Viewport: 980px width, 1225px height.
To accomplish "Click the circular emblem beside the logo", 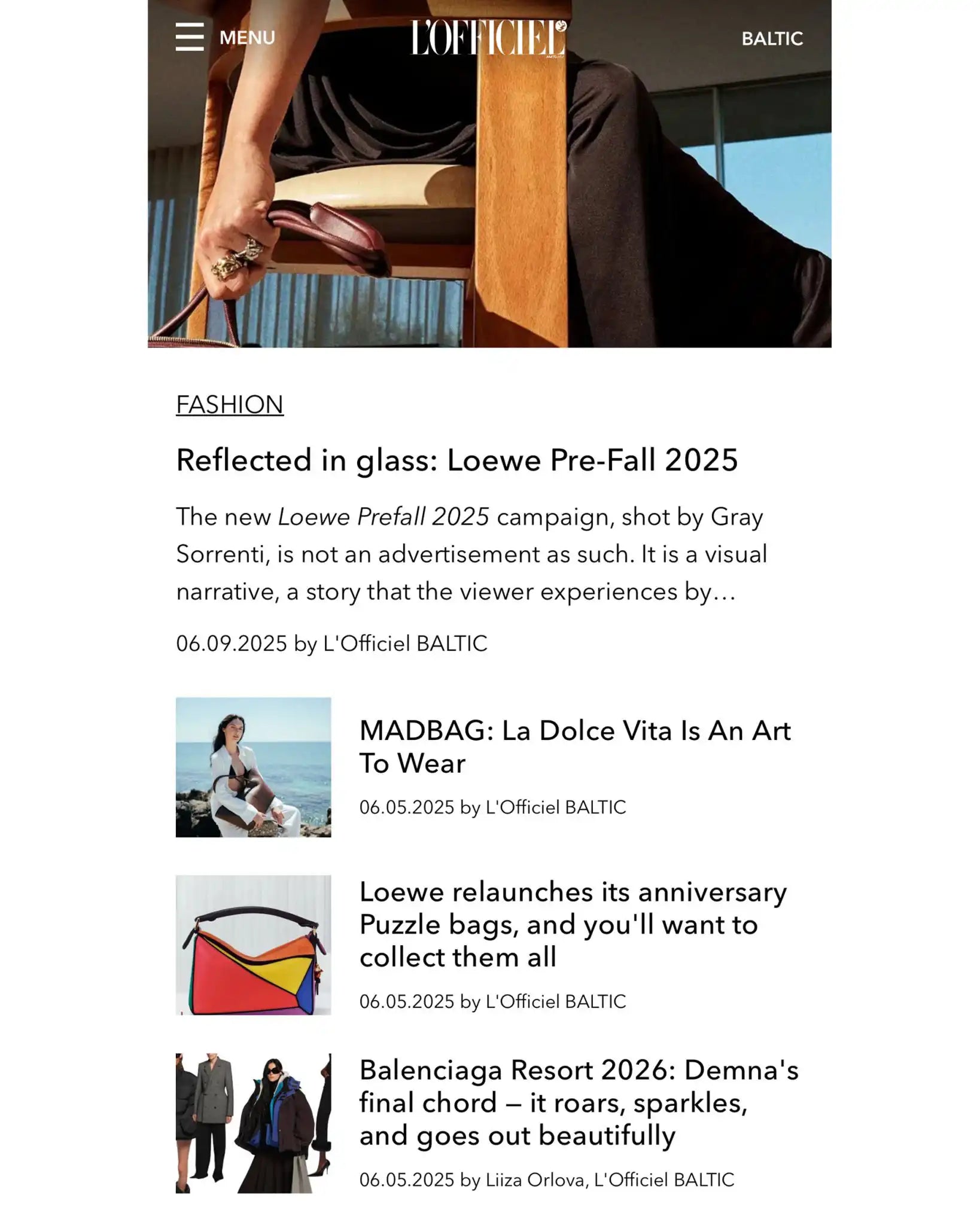I will 559,28.
